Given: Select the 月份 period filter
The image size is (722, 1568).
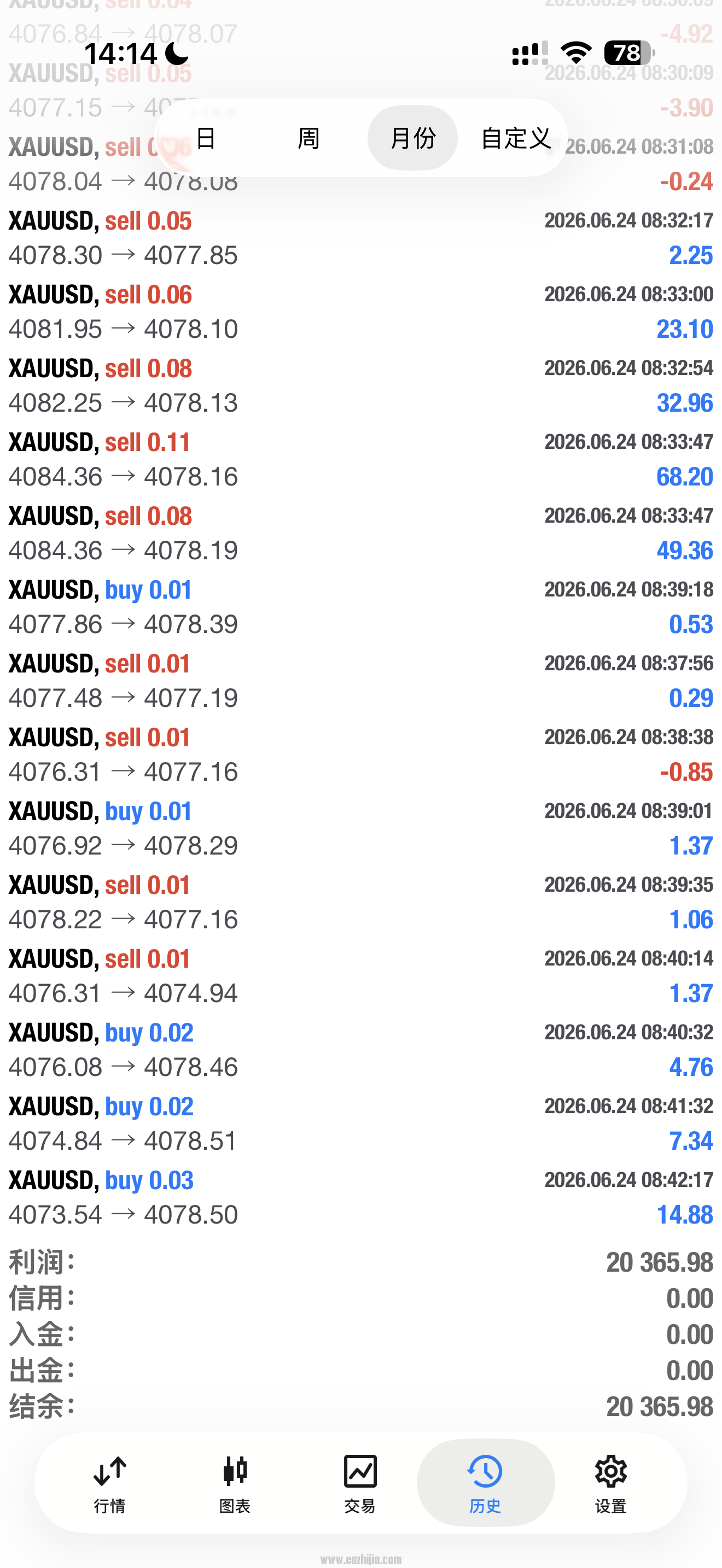Looking at the screenshot, I should click(412, 138).
